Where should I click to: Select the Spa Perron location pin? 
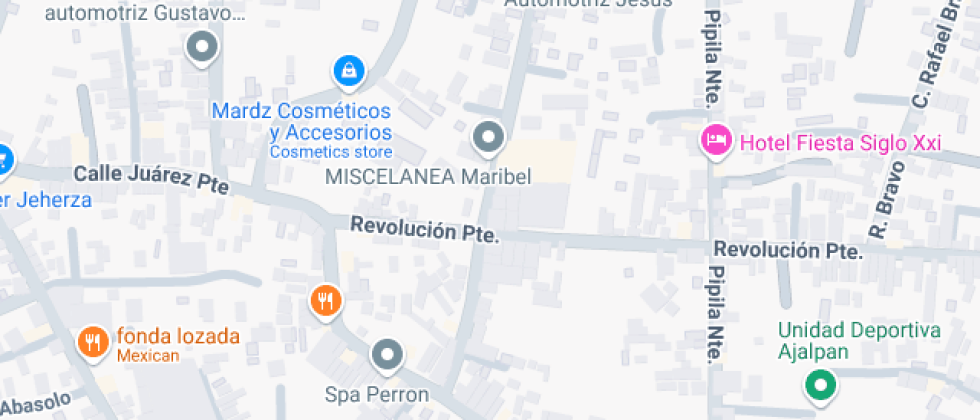(387, 354)
